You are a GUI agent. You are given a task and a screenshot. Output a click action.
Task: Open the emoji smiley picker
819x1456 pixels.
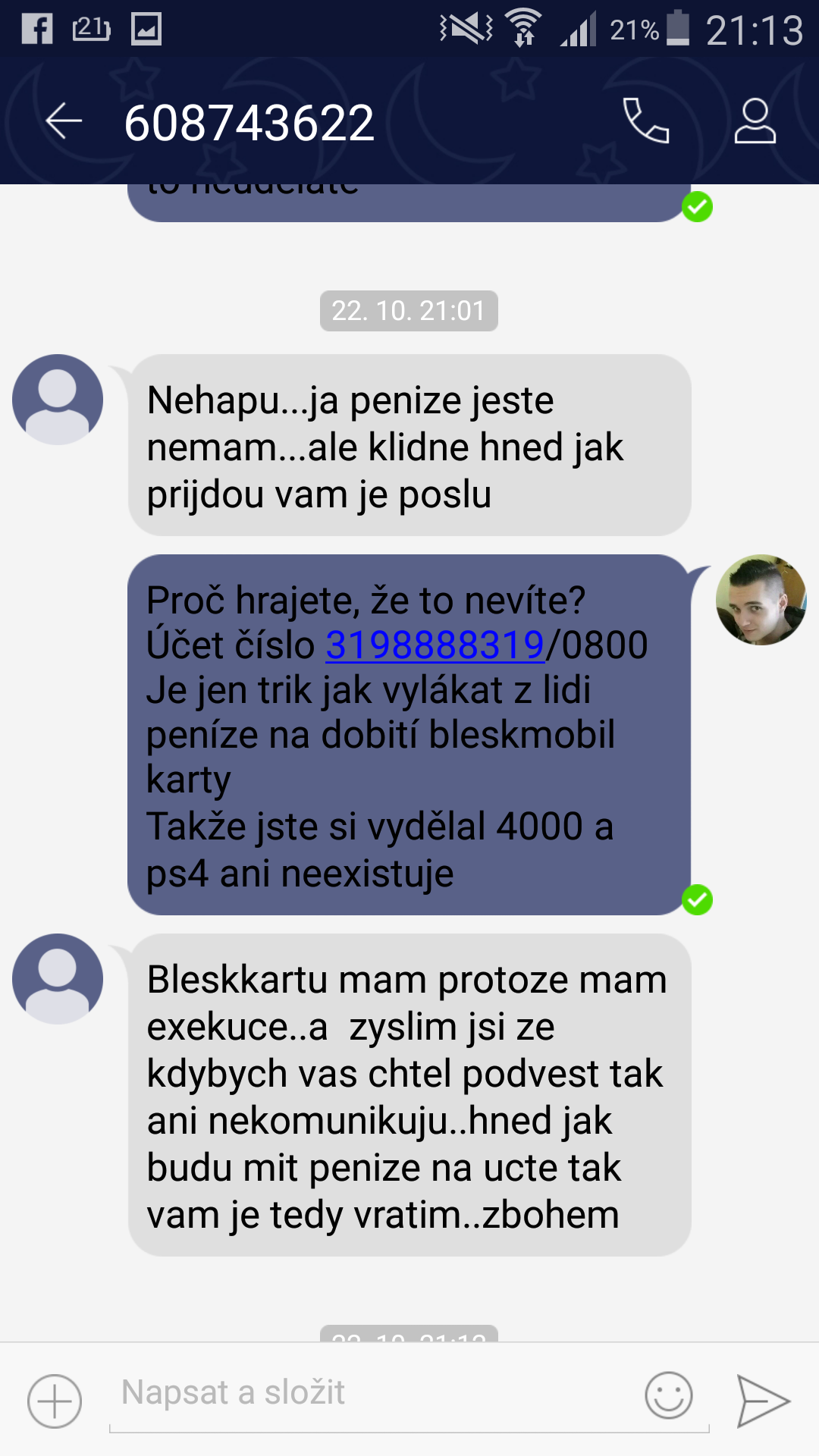tap(668, 1395)
